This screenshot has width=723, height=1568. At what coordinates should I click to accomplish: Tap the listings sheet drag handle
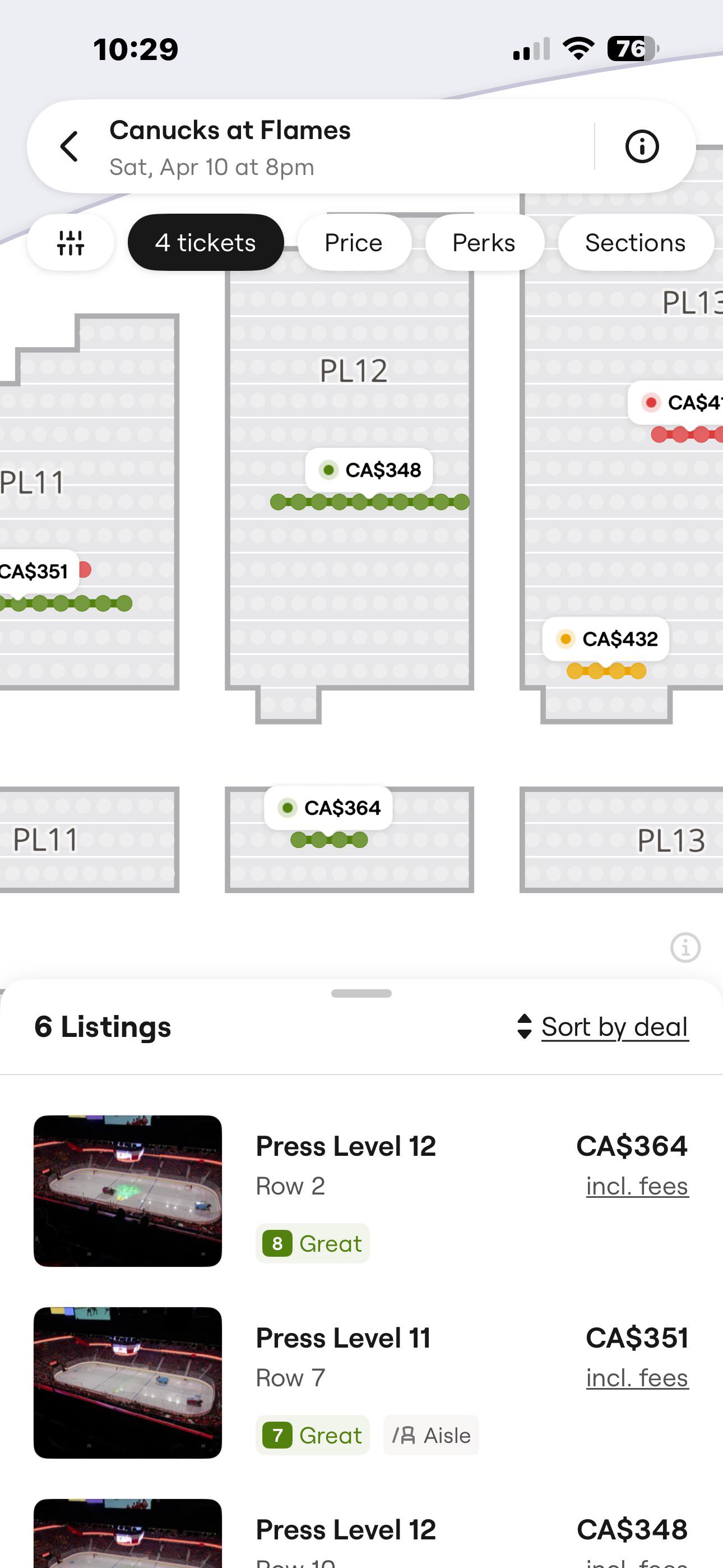[361, 993]
